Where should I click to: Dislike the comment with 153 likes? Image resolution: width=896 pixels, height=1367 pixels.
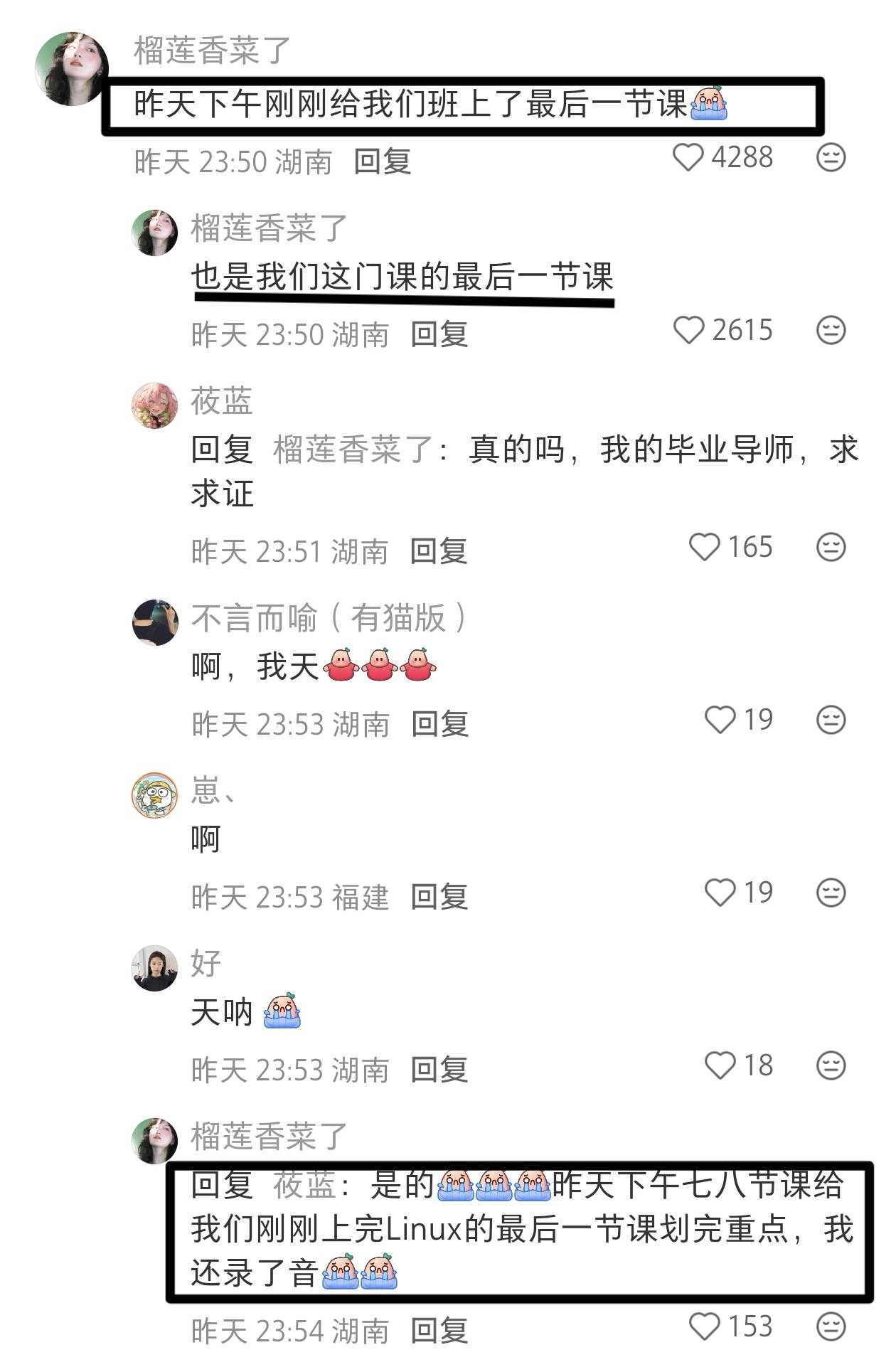pos(830,1326)
